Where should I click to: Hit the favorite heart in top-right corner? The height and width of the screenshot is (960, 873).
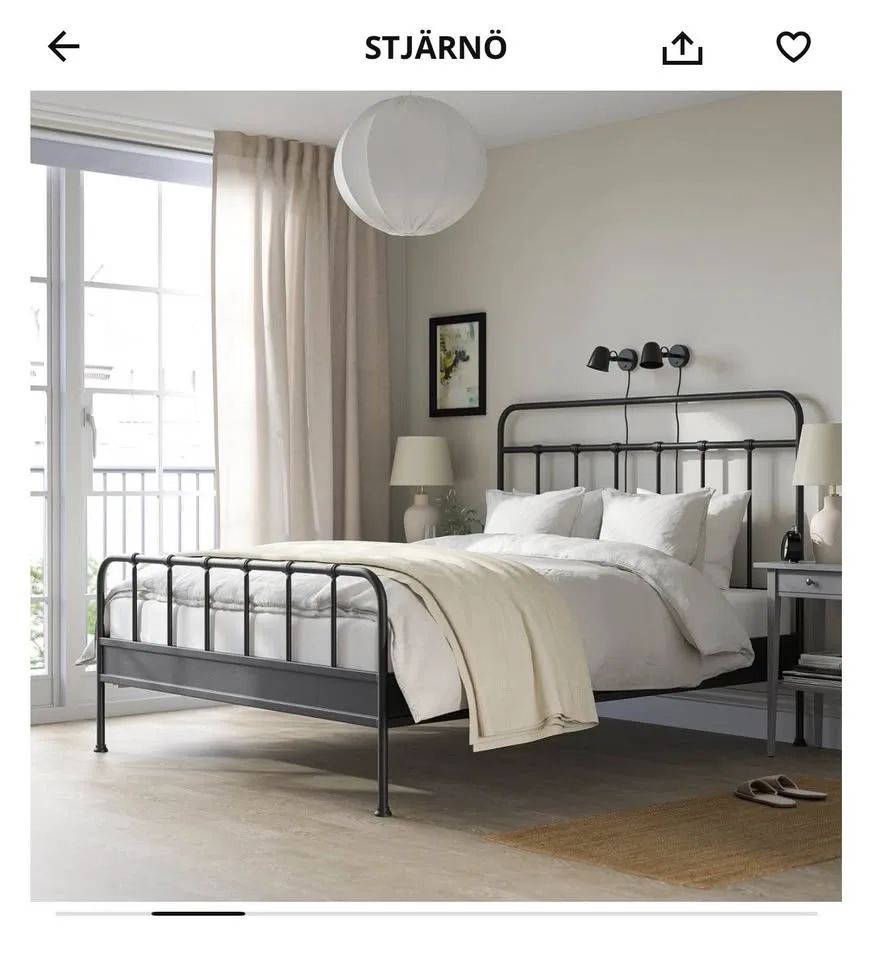pos(790,45)
